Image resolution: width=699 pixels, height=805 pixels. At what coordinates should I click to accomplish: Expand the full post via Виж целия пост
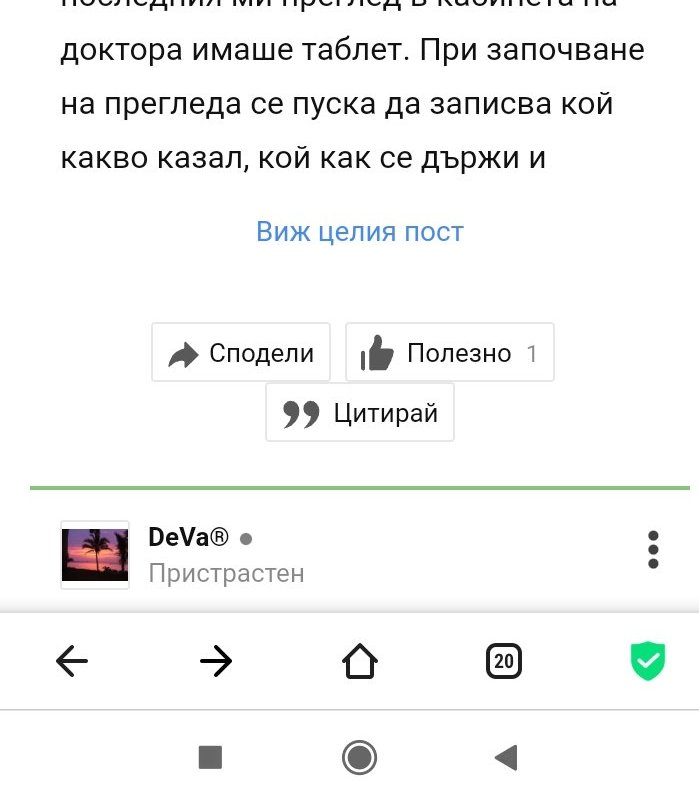pos(360,232)
